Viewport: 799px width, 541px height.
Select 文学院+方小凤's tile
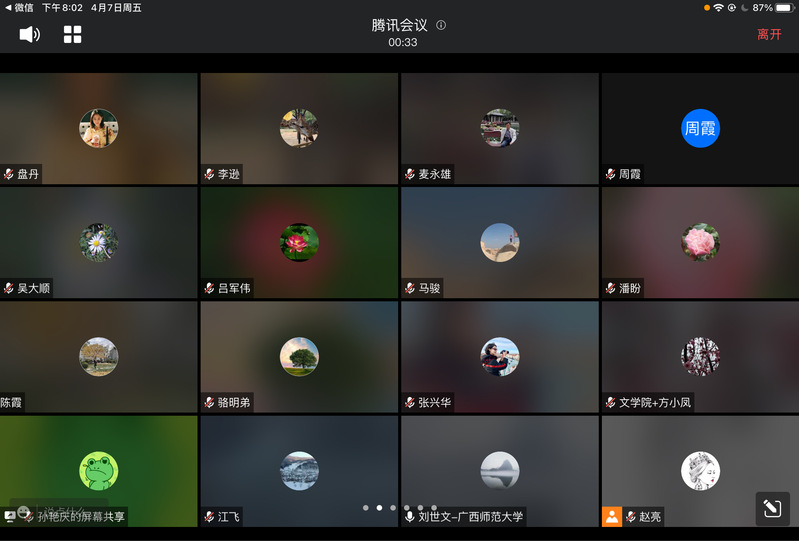point(700,357)
